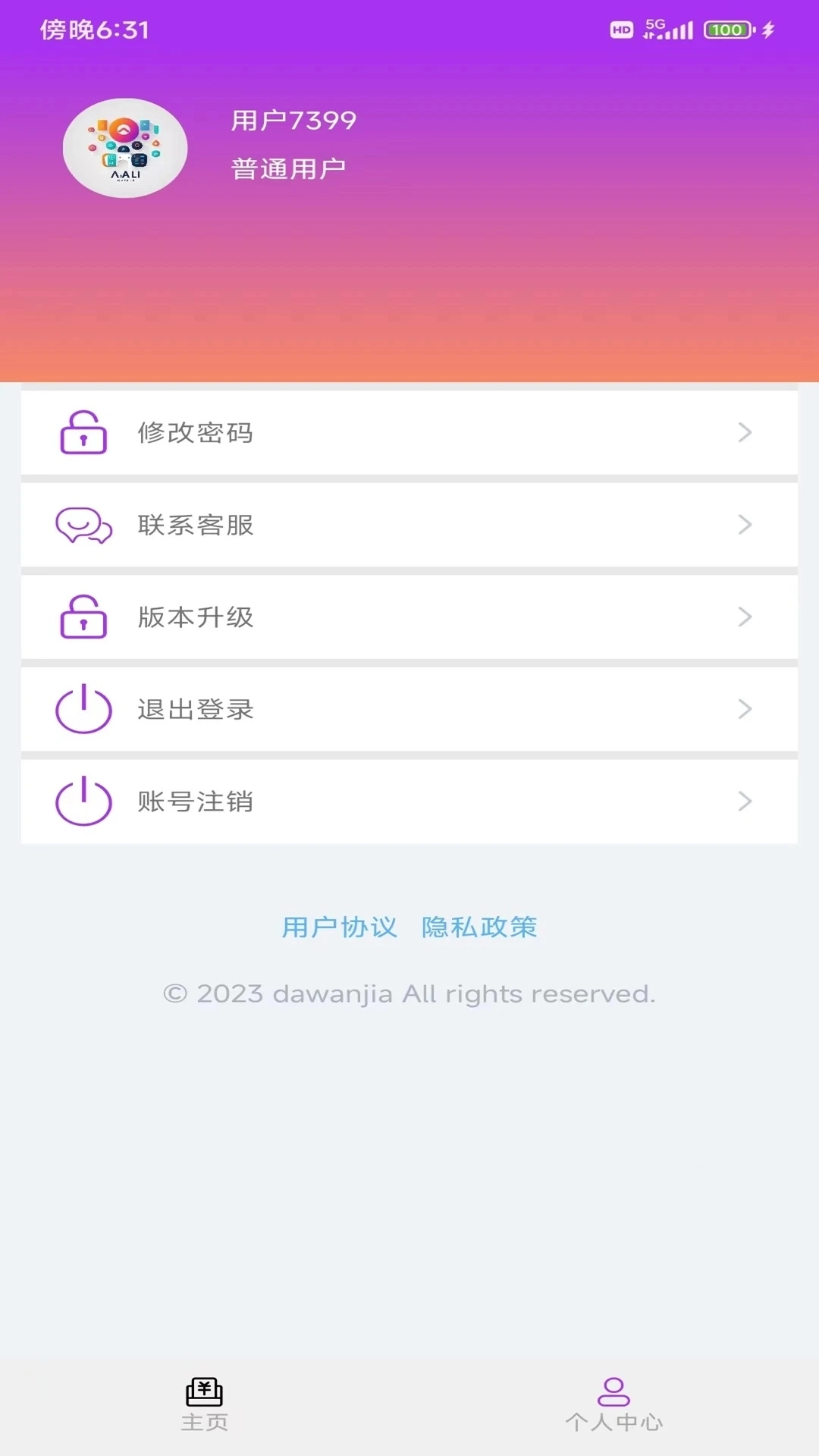Click the power icon beside 退出登录
This screenshot has height=1456, width=819.
pyautogui.click(x=83, y=710)
